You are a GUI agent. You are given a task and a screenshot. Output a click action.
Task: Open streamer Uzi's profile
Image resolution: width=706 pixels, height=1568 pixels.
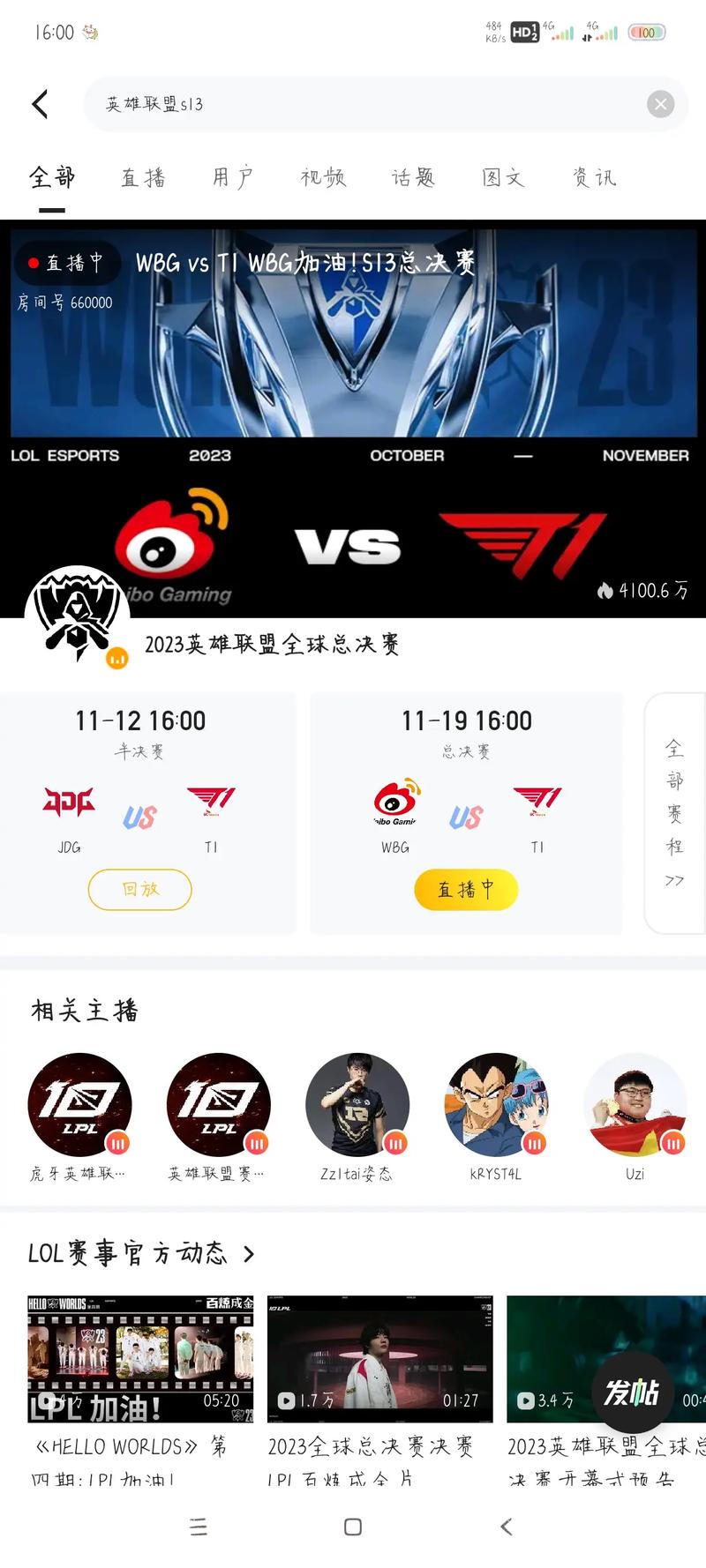point(635,1105)
